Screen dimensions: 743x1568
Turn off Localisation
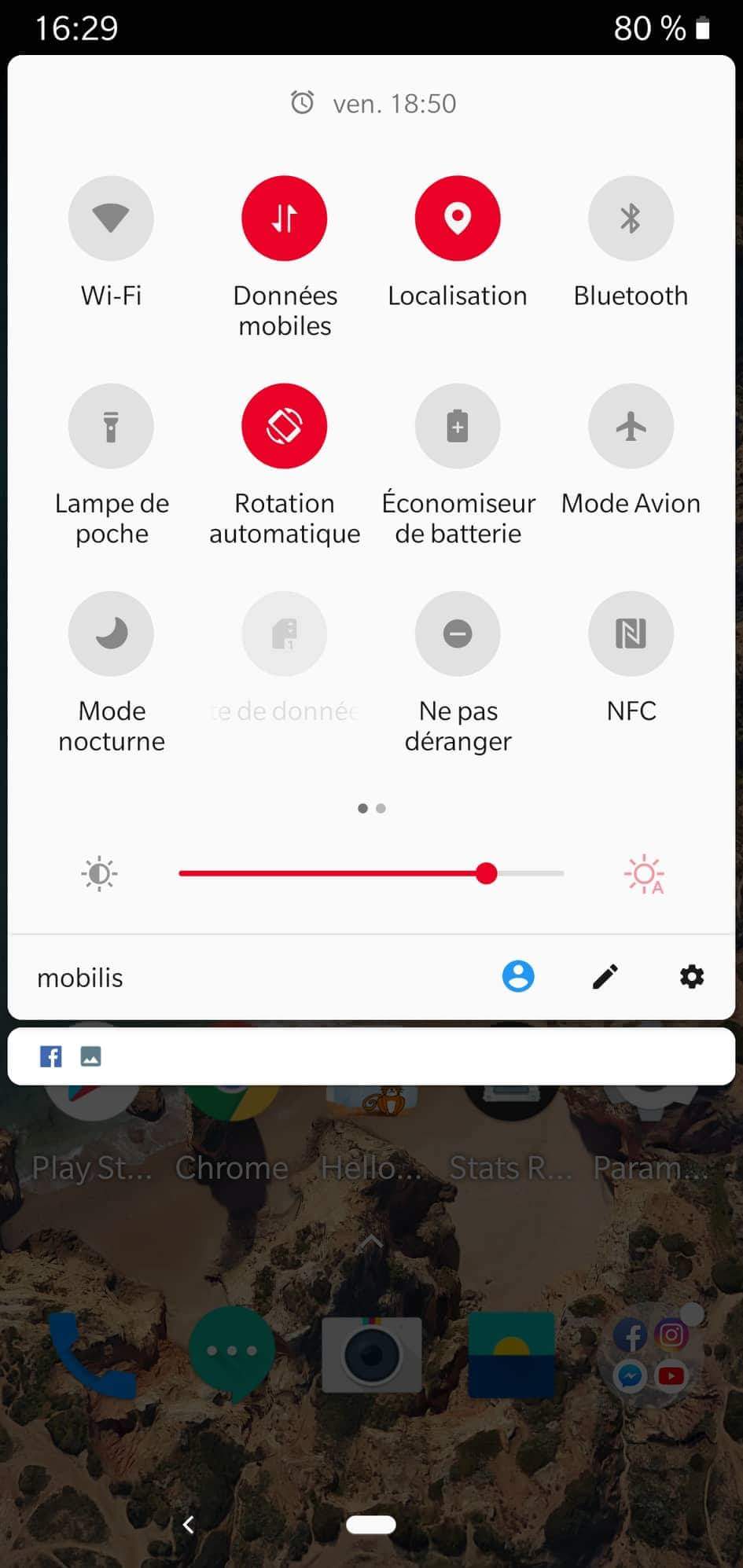tap(457, 218)
